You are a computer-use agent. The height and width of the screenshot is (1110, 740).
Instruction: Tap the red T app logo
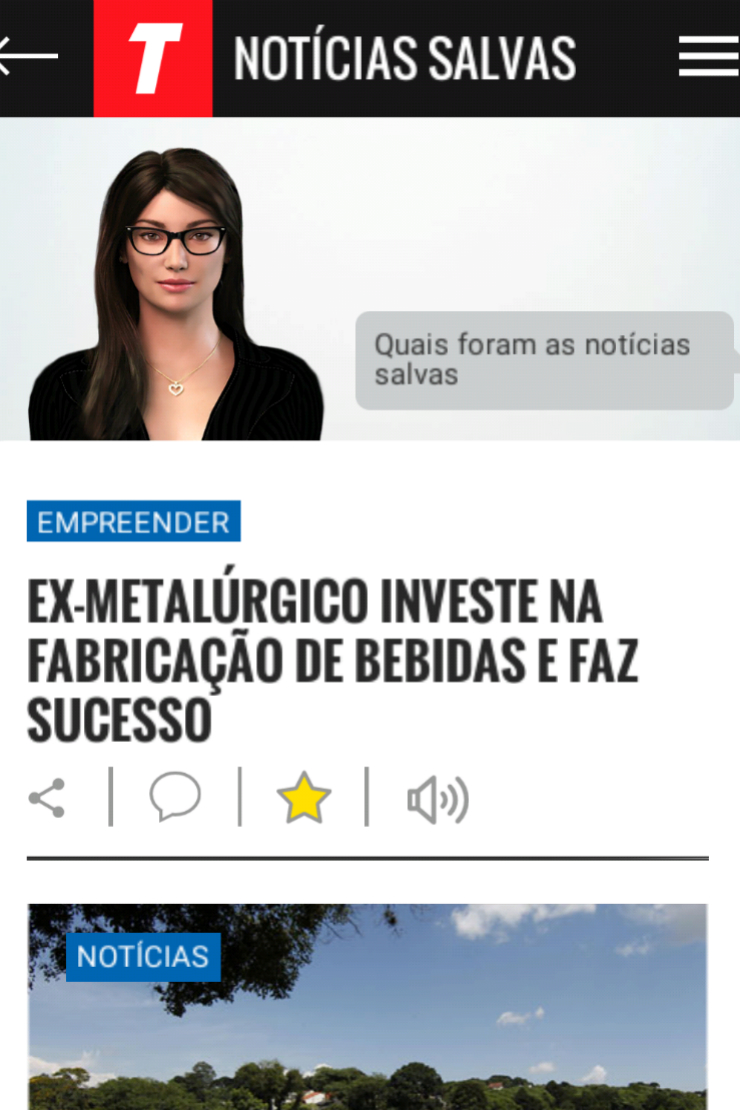[x=153, y=57]
